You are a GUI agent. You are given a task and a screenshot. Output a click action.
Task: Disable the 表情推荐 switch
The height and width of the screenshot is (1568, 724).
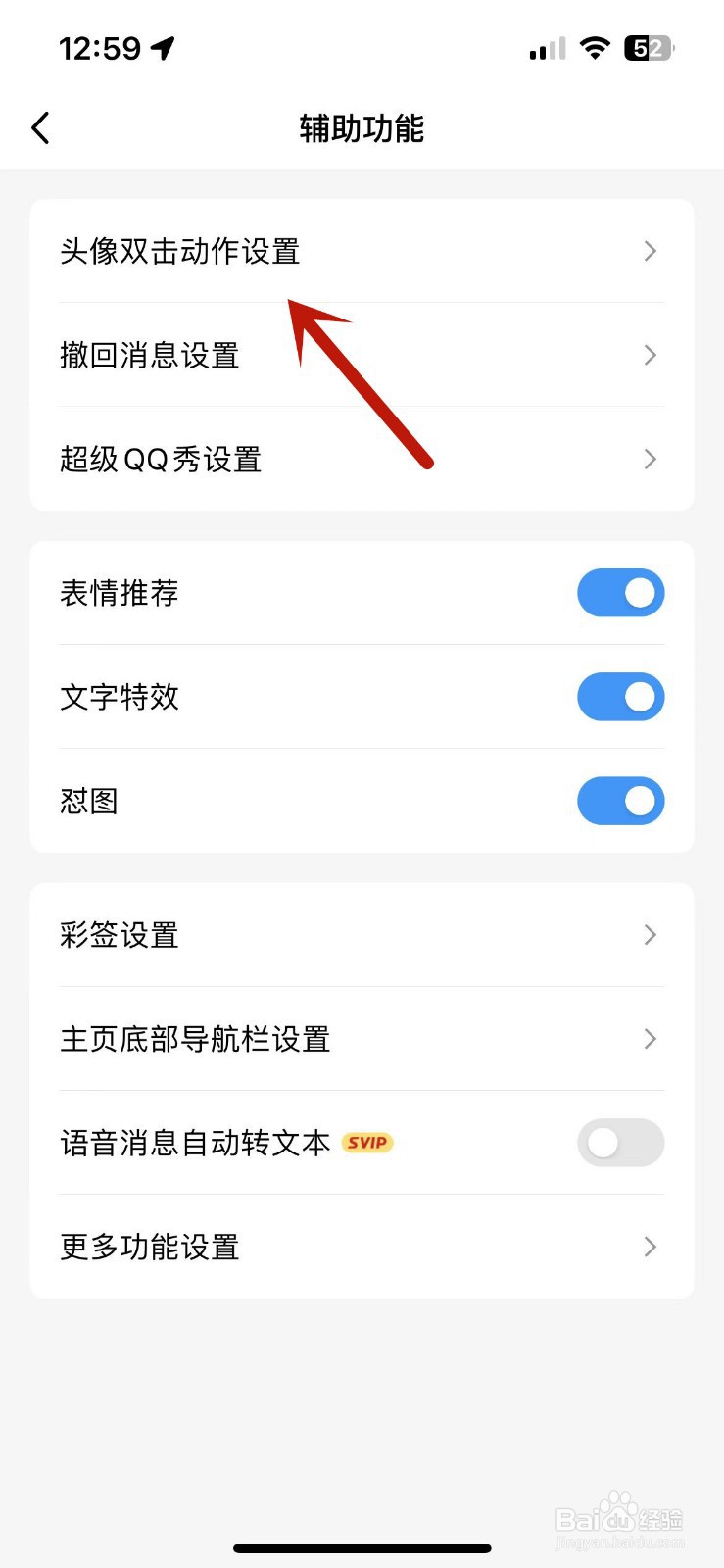tap(621, 592)
